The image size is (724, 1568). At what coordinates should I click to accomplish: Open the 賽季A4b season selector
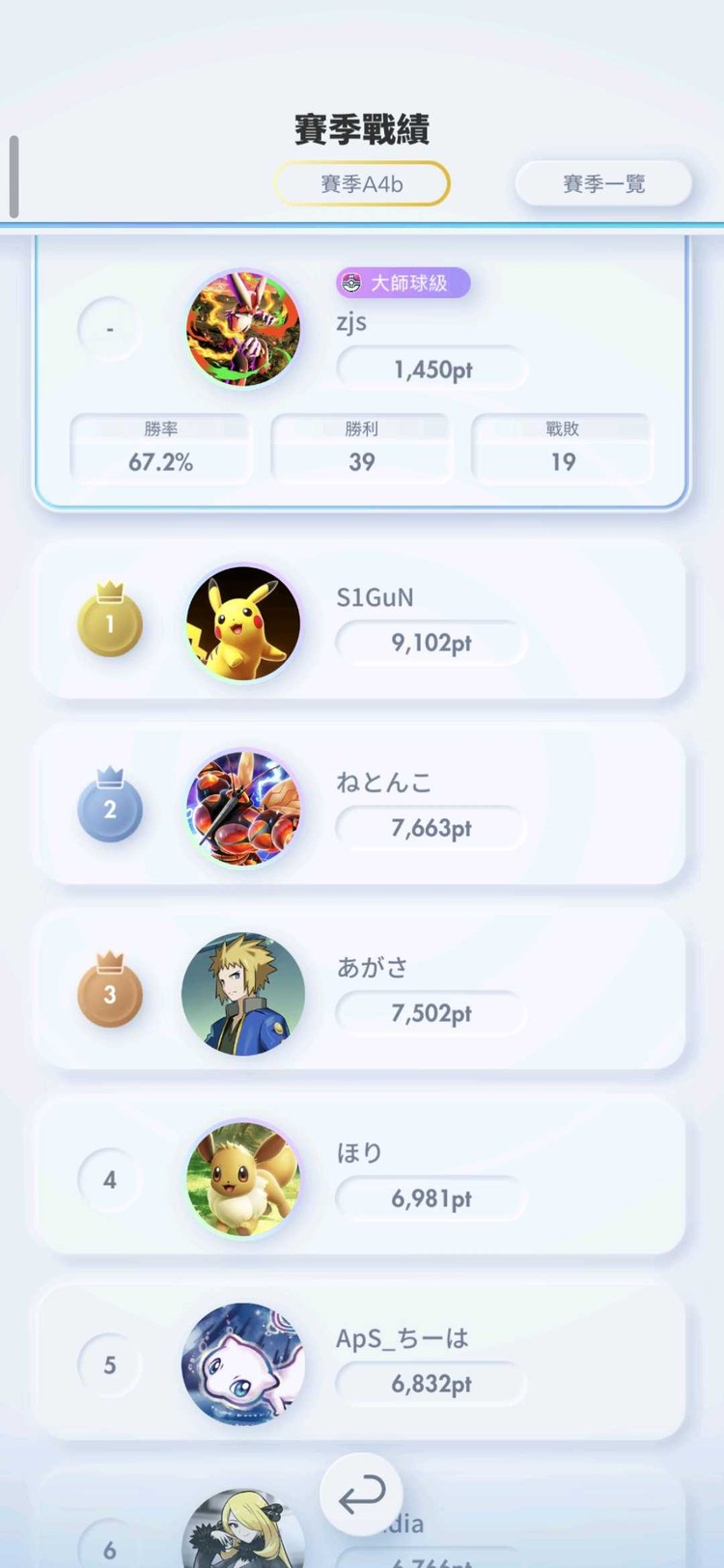[362, 183]
